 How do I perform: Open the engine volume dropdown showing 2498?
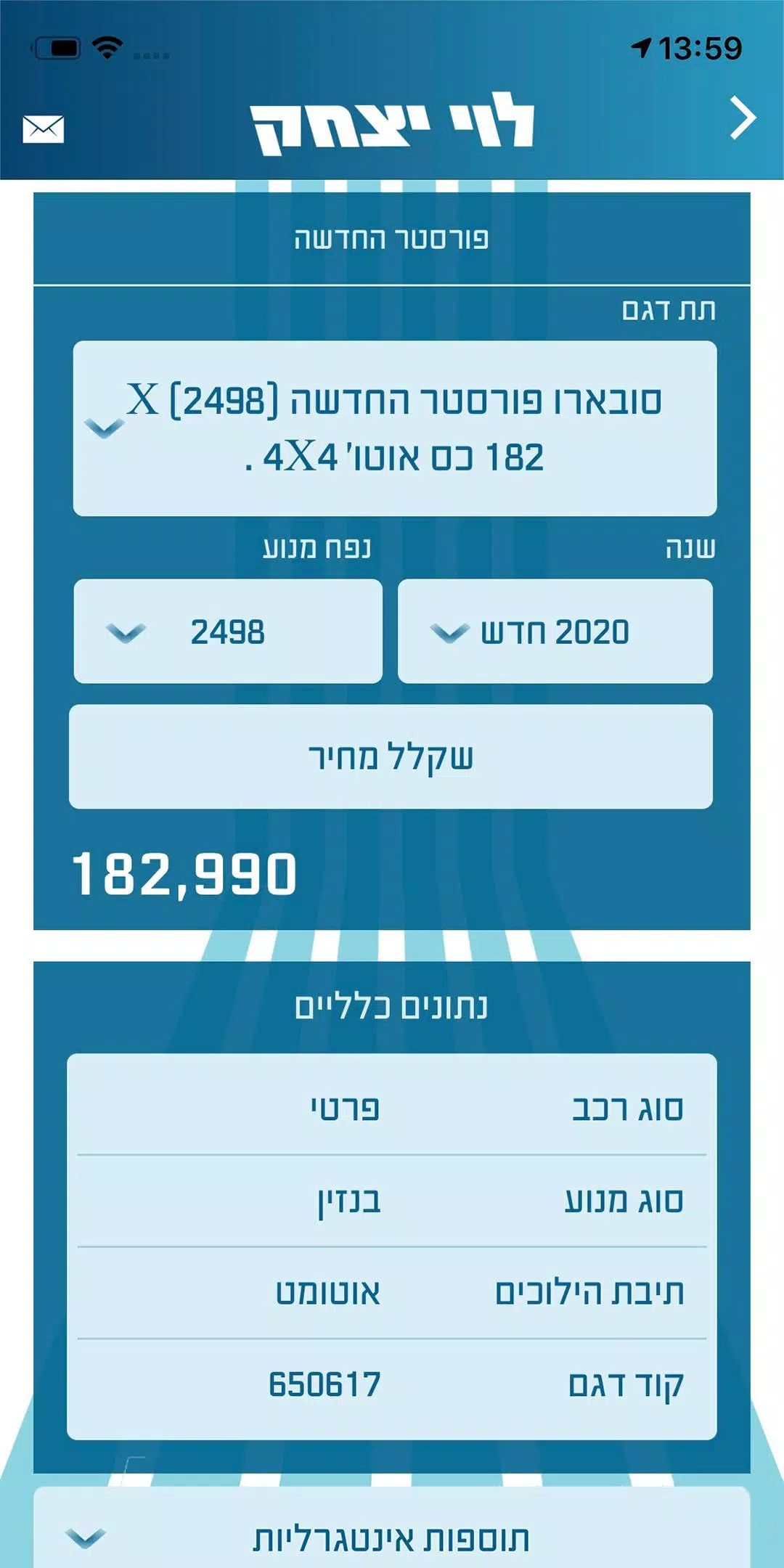click(227, 630)
